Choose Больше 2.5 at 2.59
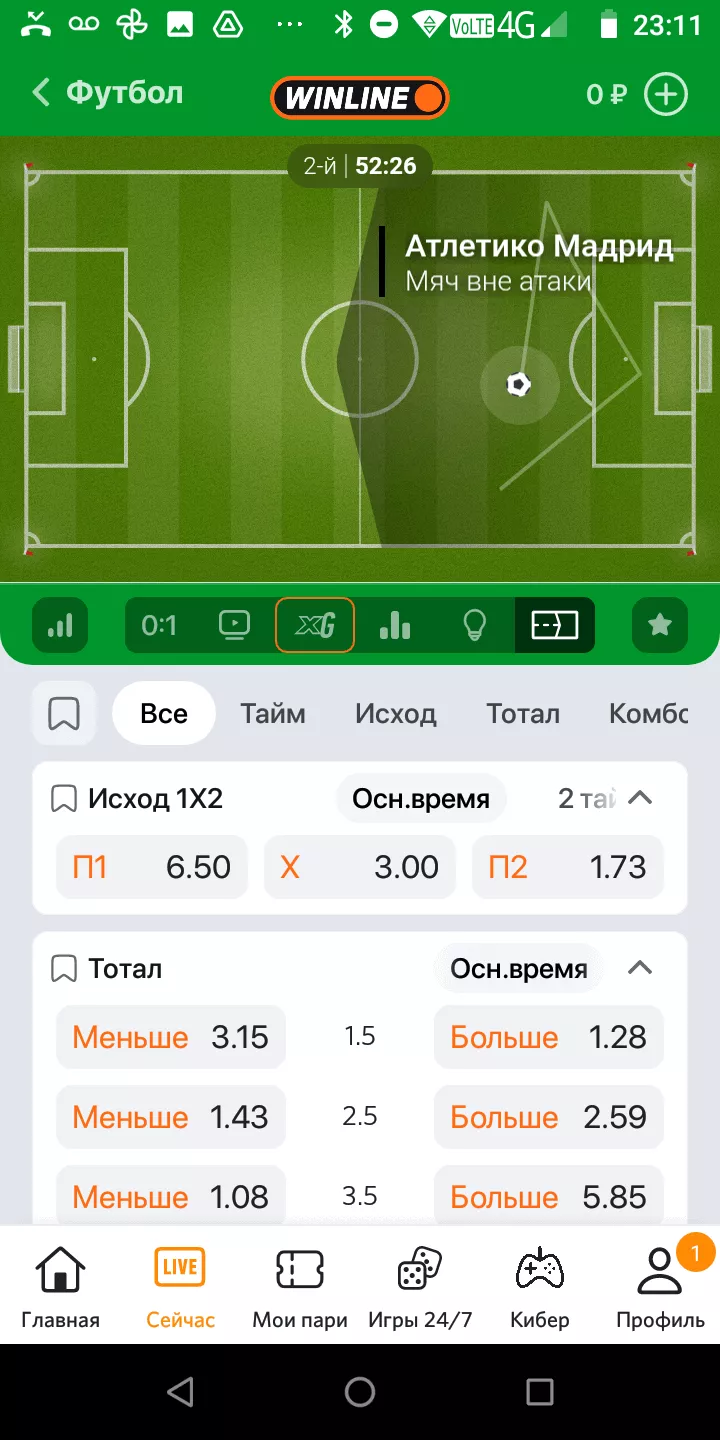 548,1117
